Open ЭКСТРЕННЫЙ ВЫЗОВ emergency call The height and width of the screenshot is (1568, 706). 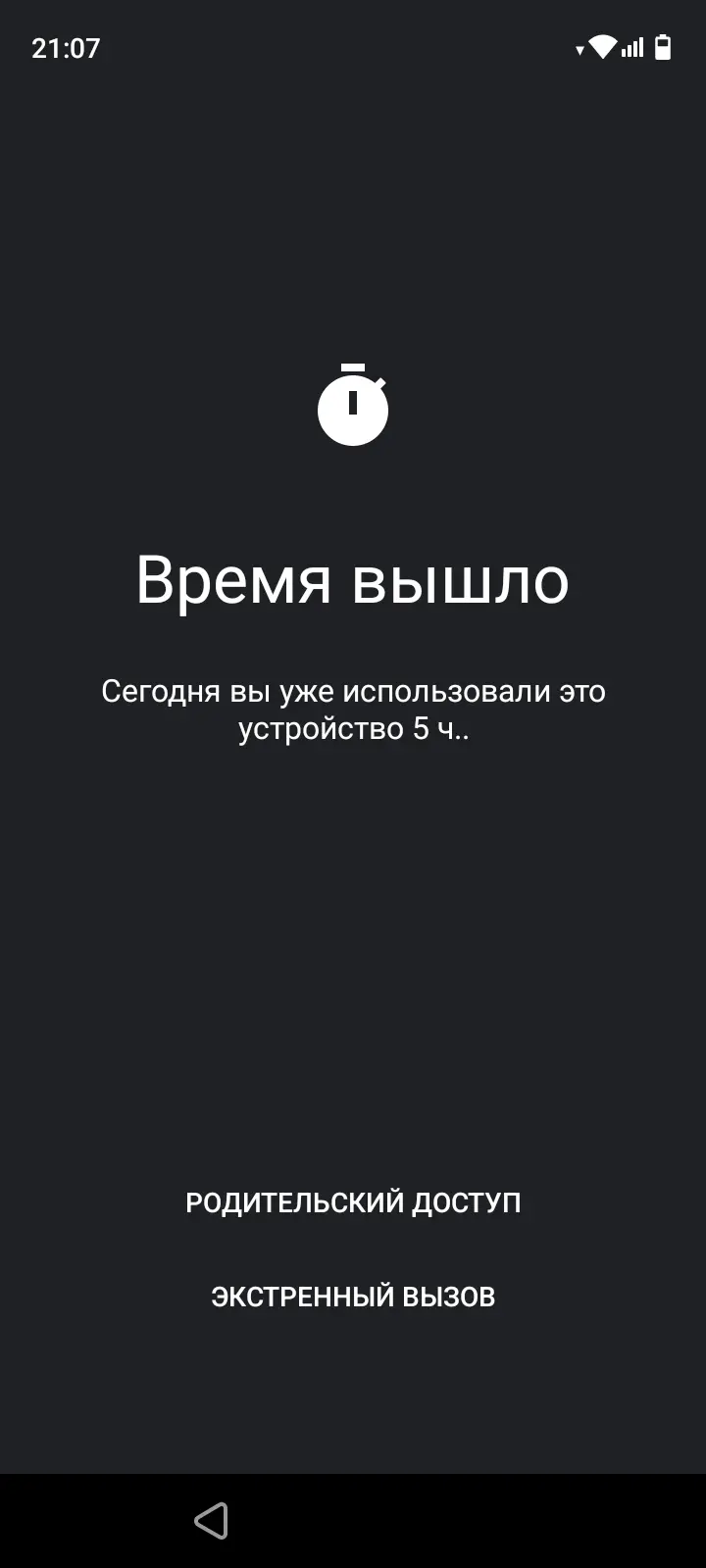[x=353, y=1297]
